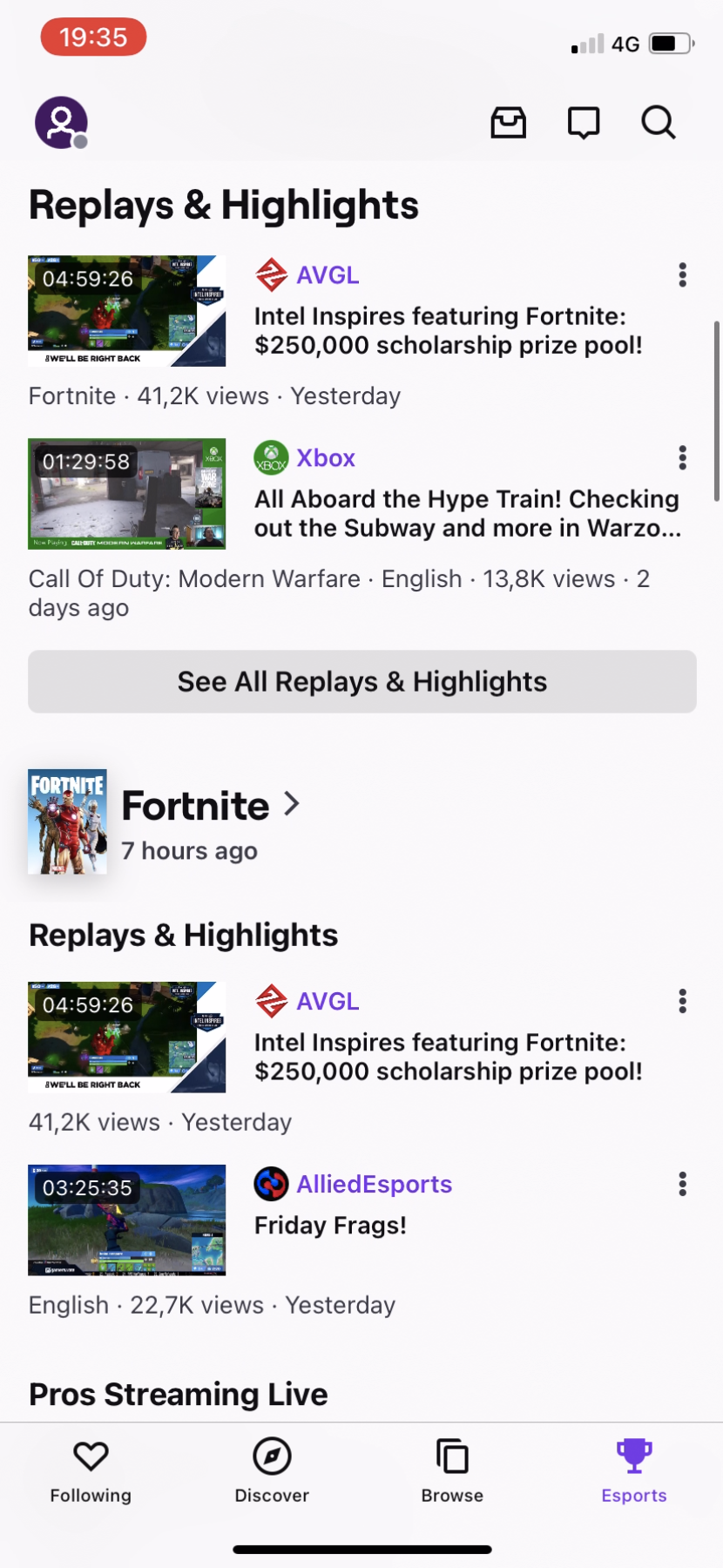Tap the Esports trophy icon in bottom navigation
Viewport: 723px width, 1568px height.
tap(633, 1451)
